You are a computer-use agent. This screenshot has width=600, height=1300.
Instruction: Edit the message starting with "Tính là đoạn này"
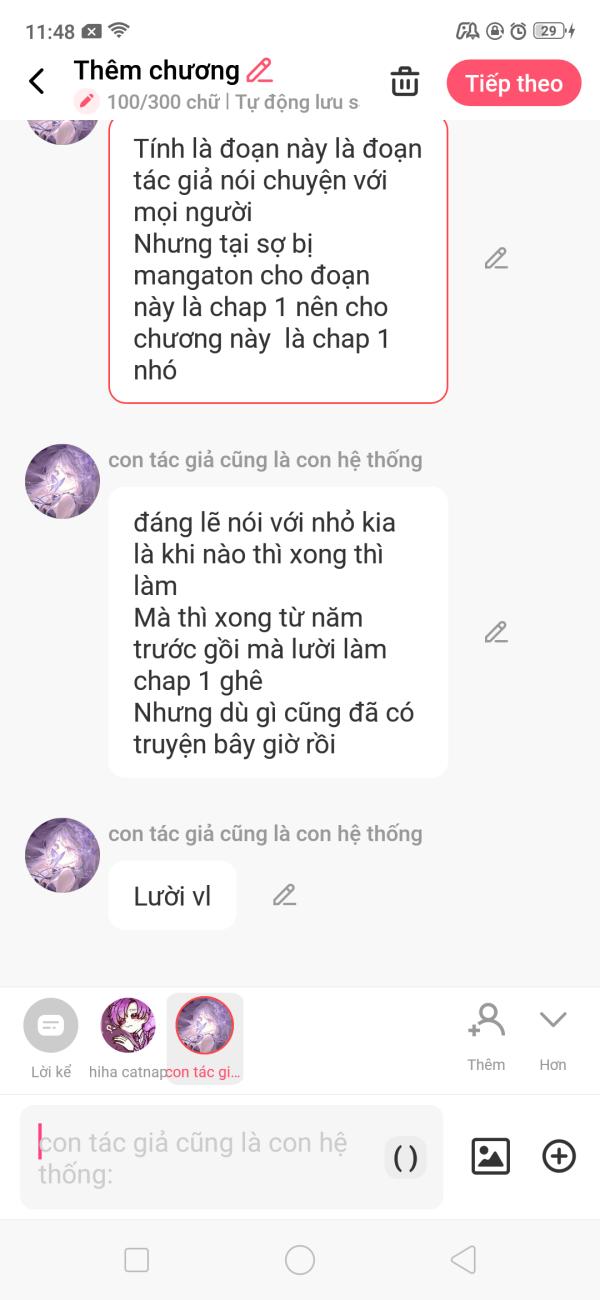(x=496, y=259)
